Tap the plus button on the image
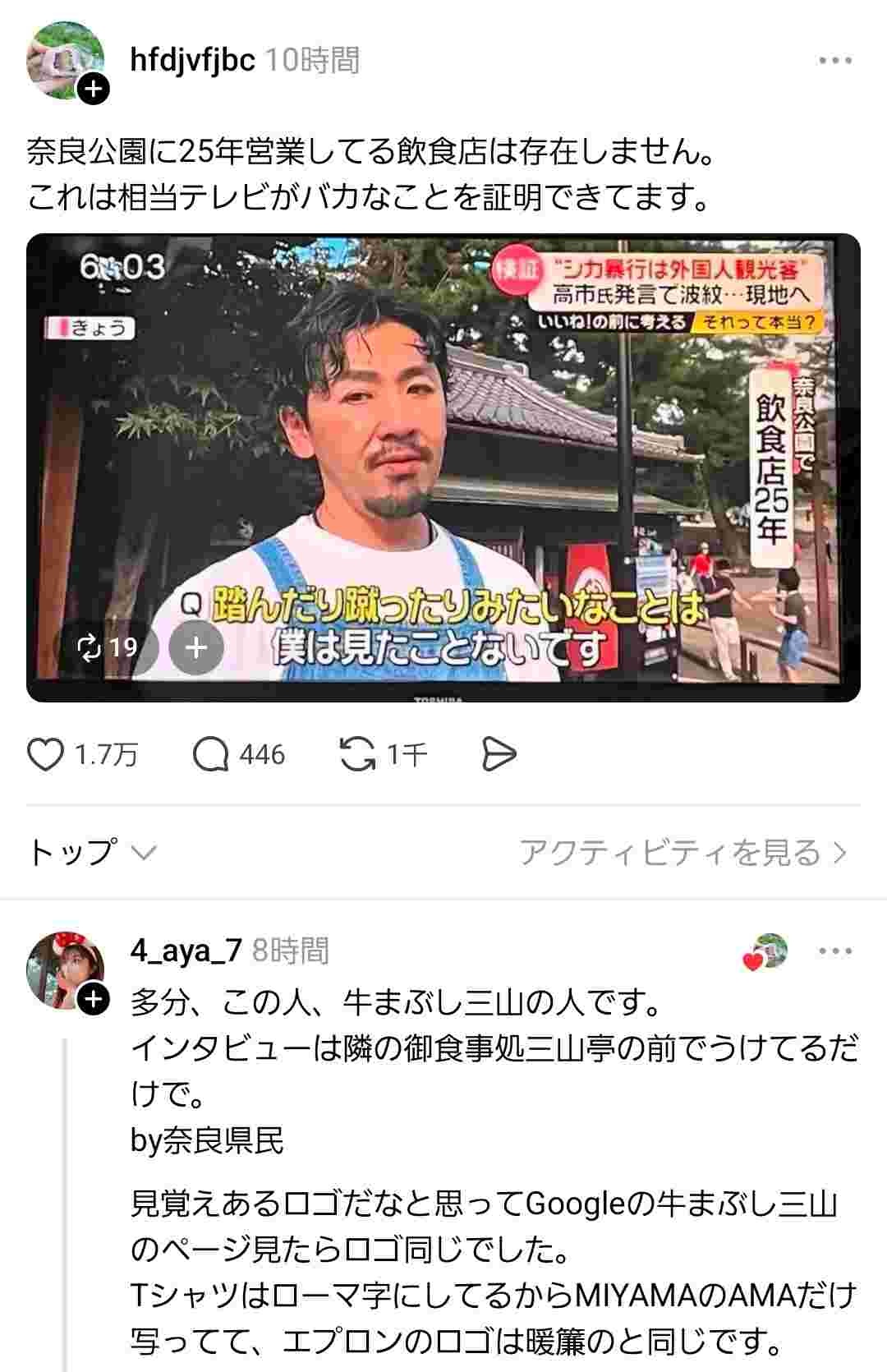 click(x=196, y=648)
